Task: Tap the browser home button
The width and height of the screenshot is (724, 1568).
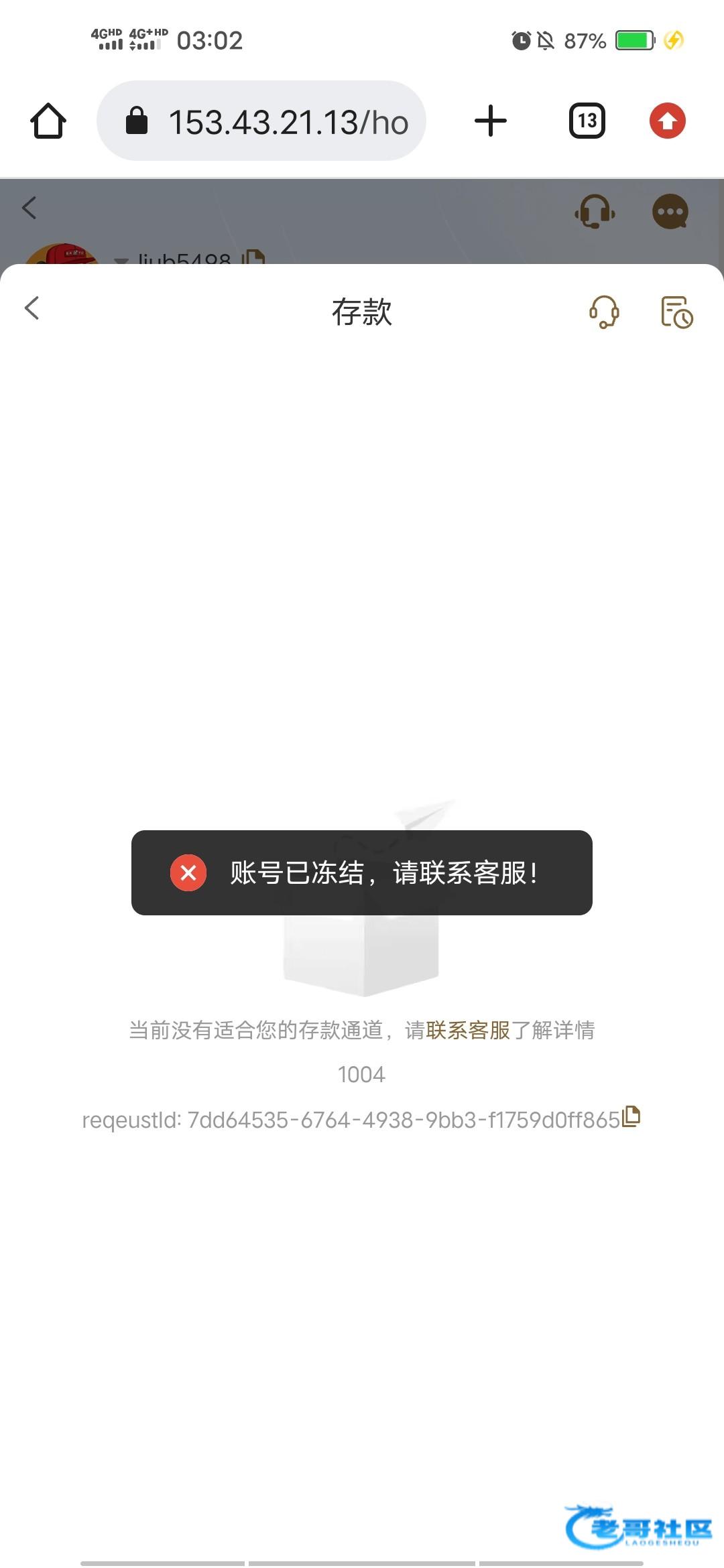Action: coord(48,121)
